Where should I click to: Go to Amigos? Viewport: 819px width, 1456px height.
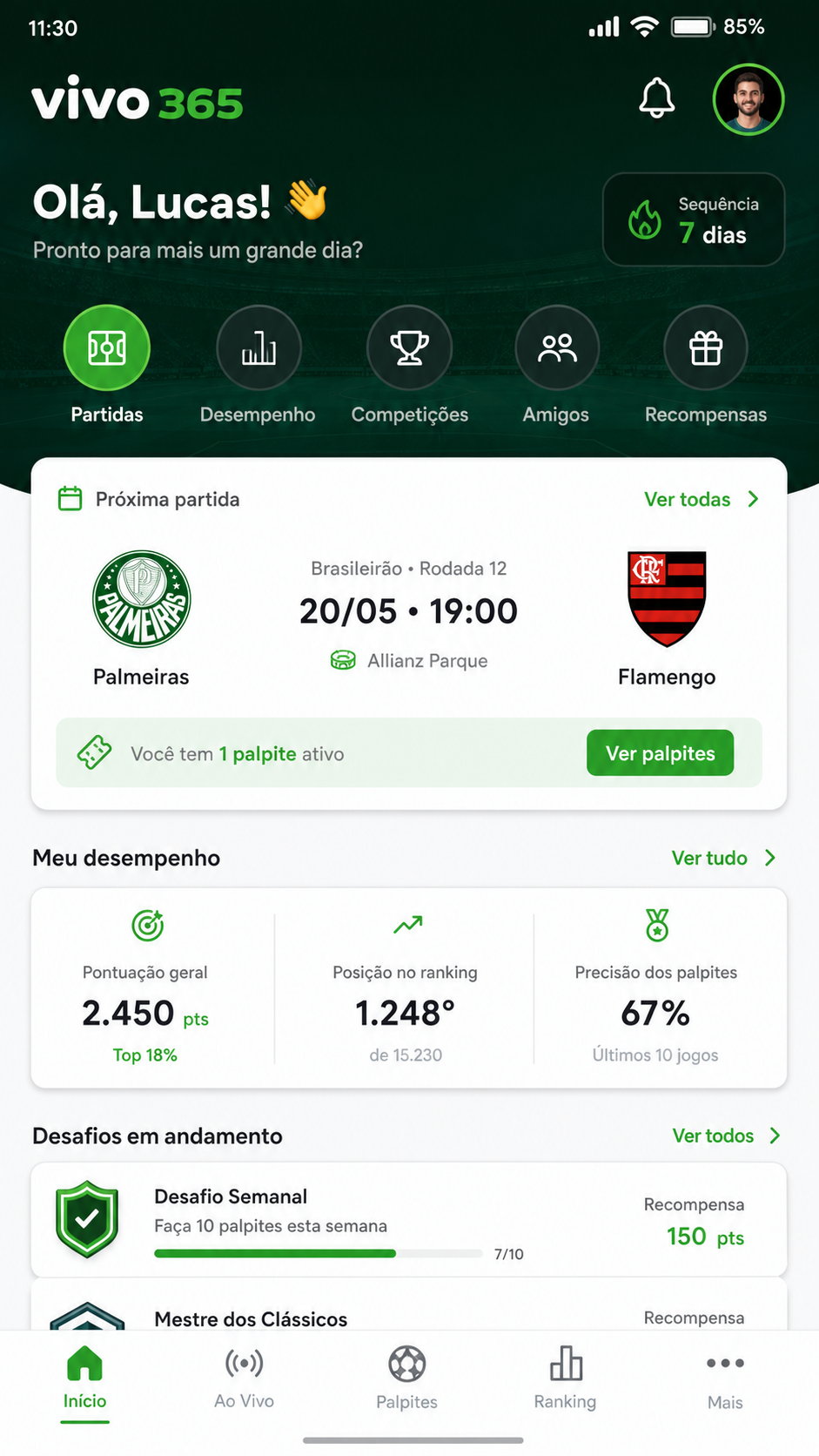click(556, 365)
